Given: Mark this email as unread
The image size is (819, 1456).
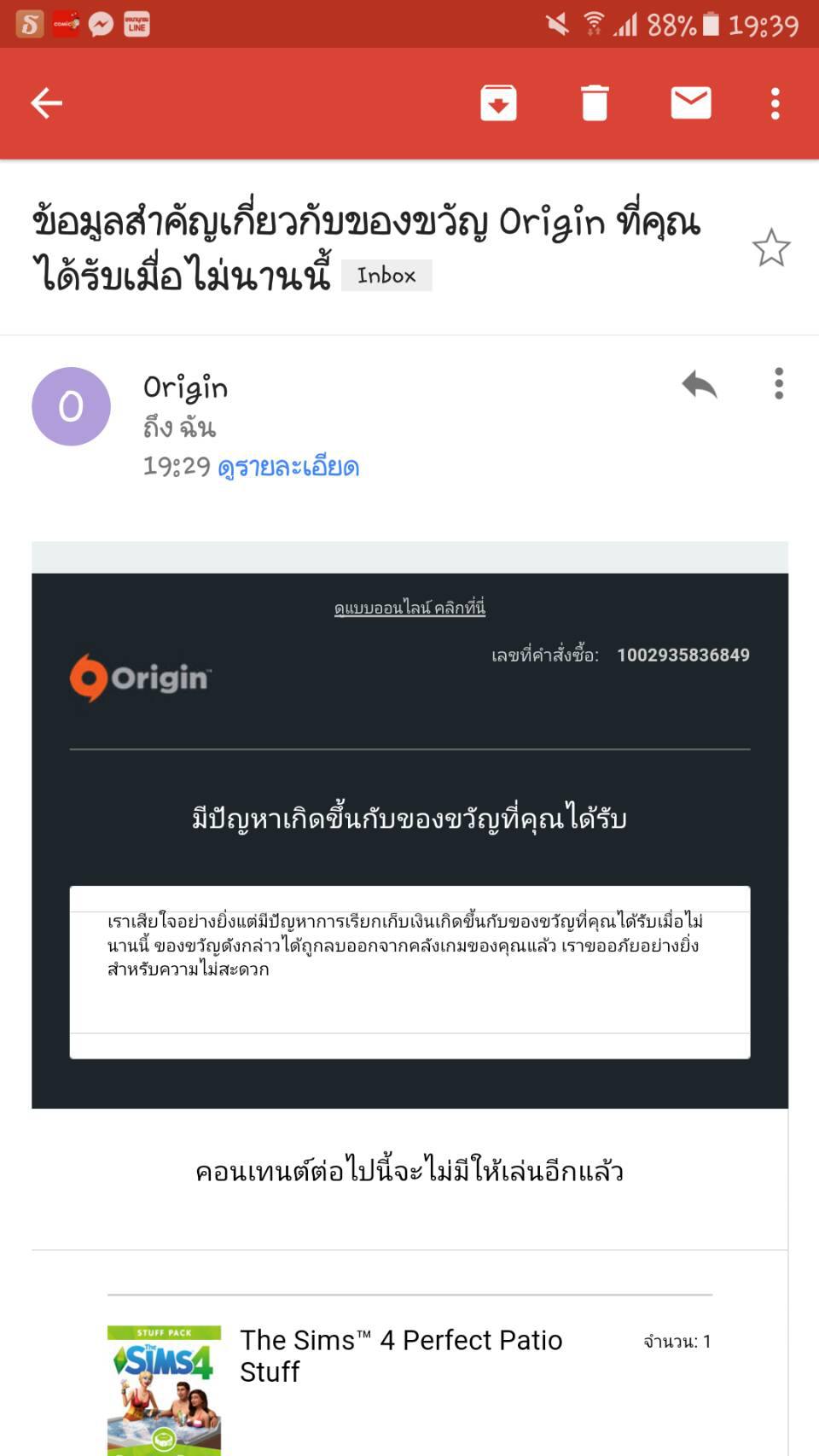Looking at the screenshot, I should tap(690, 103).
